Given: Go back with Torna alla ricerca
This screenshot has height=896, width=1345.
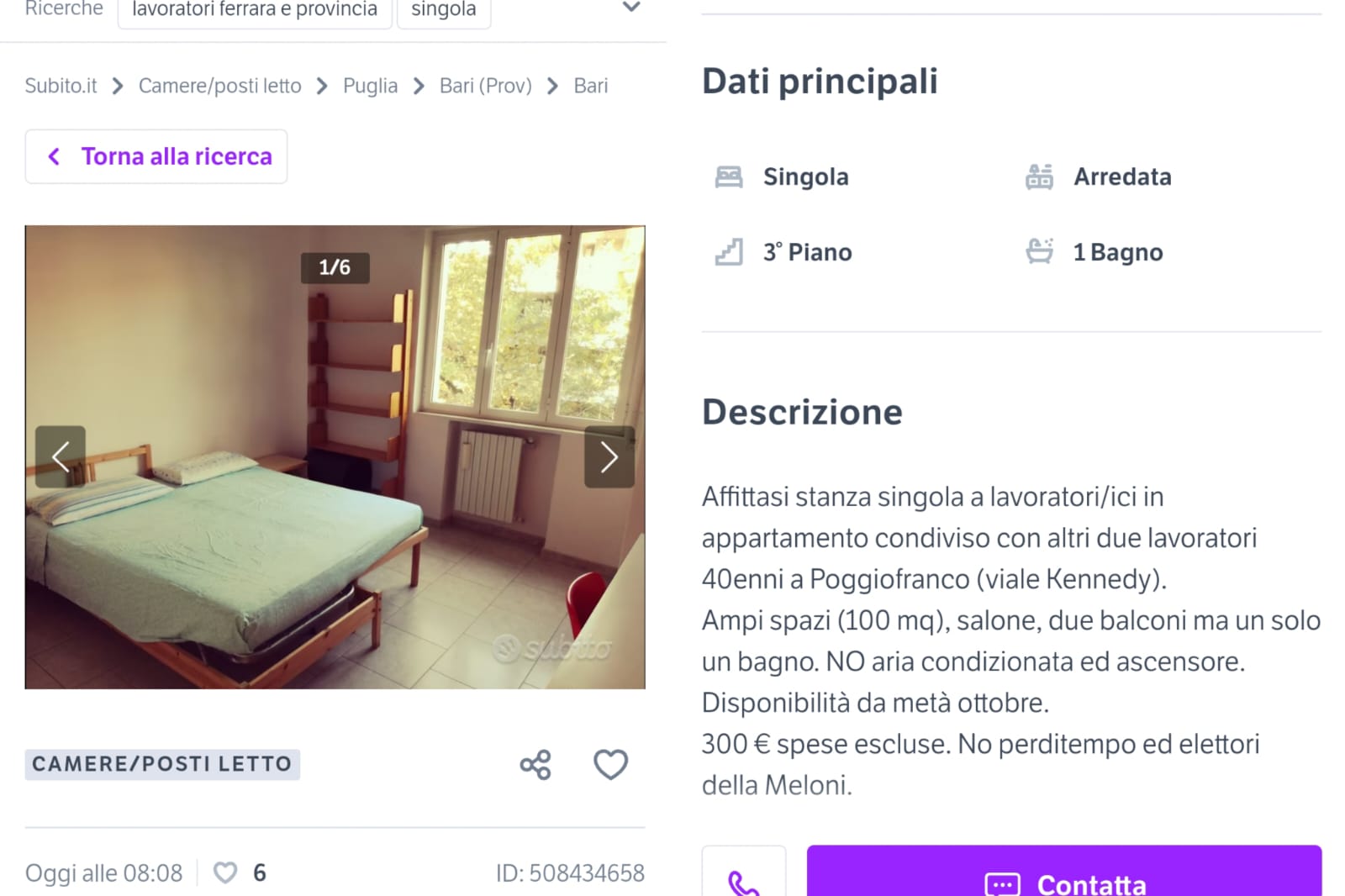Looking at the screenshot, I should (156, 156).
